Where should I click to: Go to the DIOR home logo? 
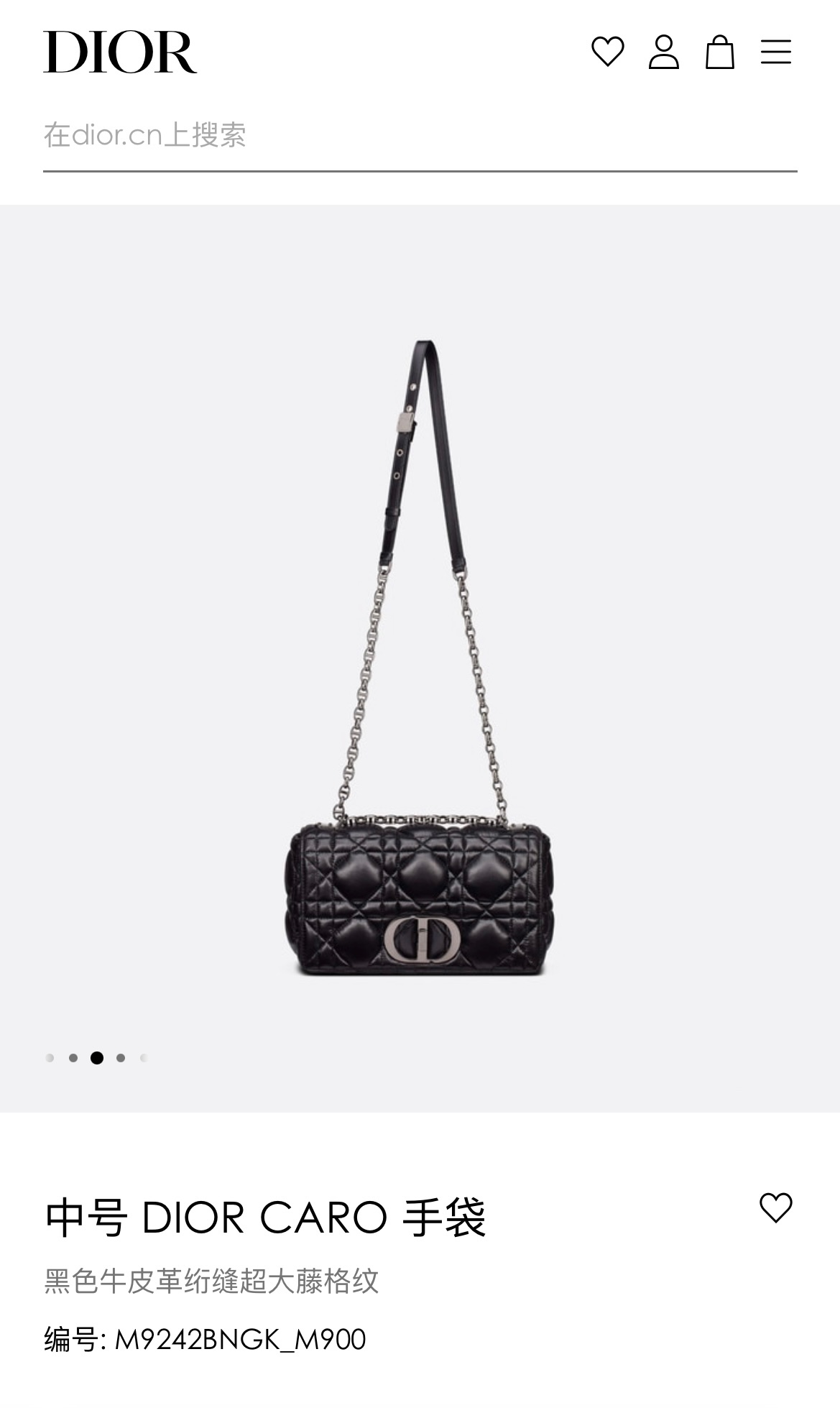click(x=120, y=52)
